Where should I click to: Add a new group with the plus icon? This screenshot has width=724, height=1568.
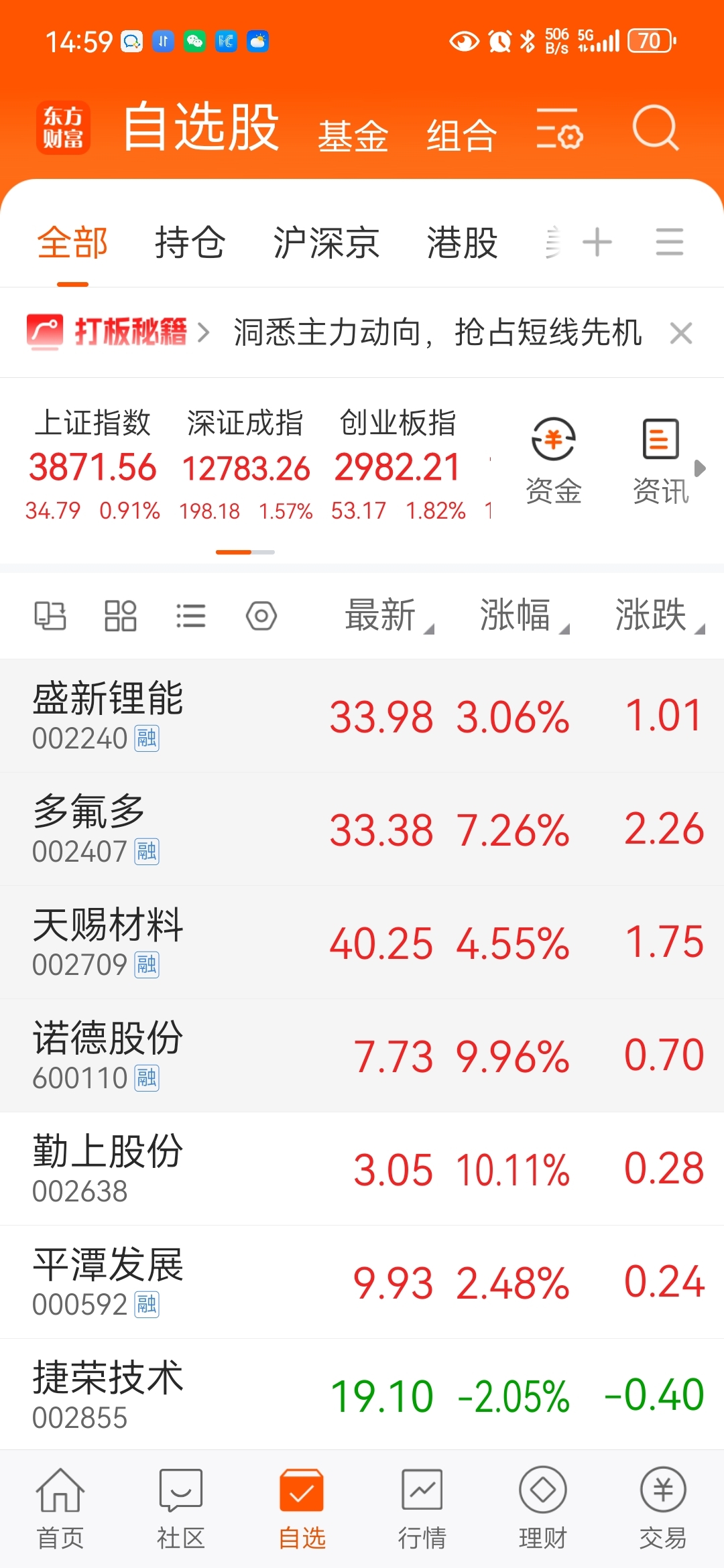click(597, 242)
